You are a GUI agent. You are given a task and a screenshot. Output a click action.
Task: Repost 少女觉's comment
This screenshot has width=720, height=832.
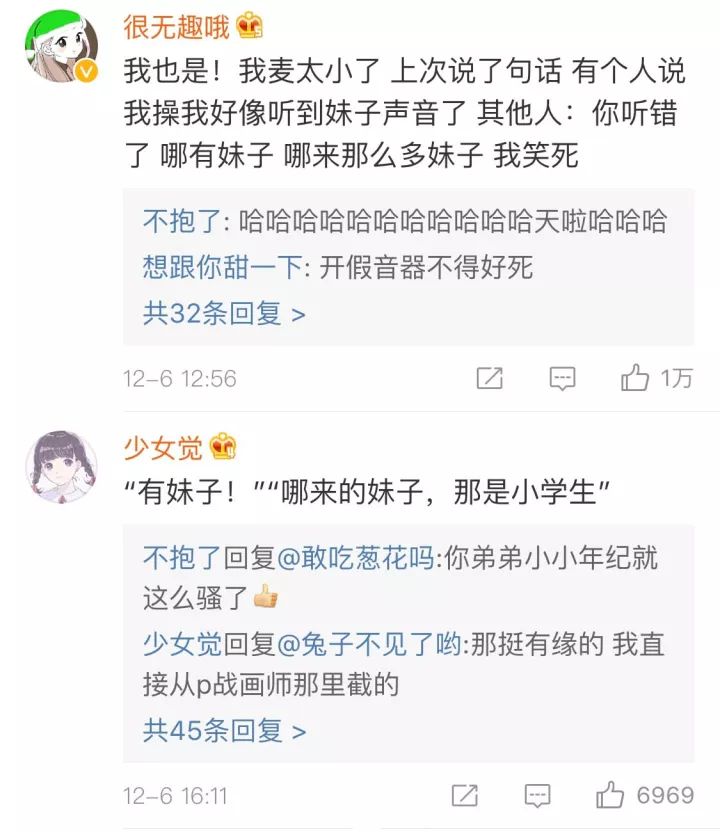464,796
